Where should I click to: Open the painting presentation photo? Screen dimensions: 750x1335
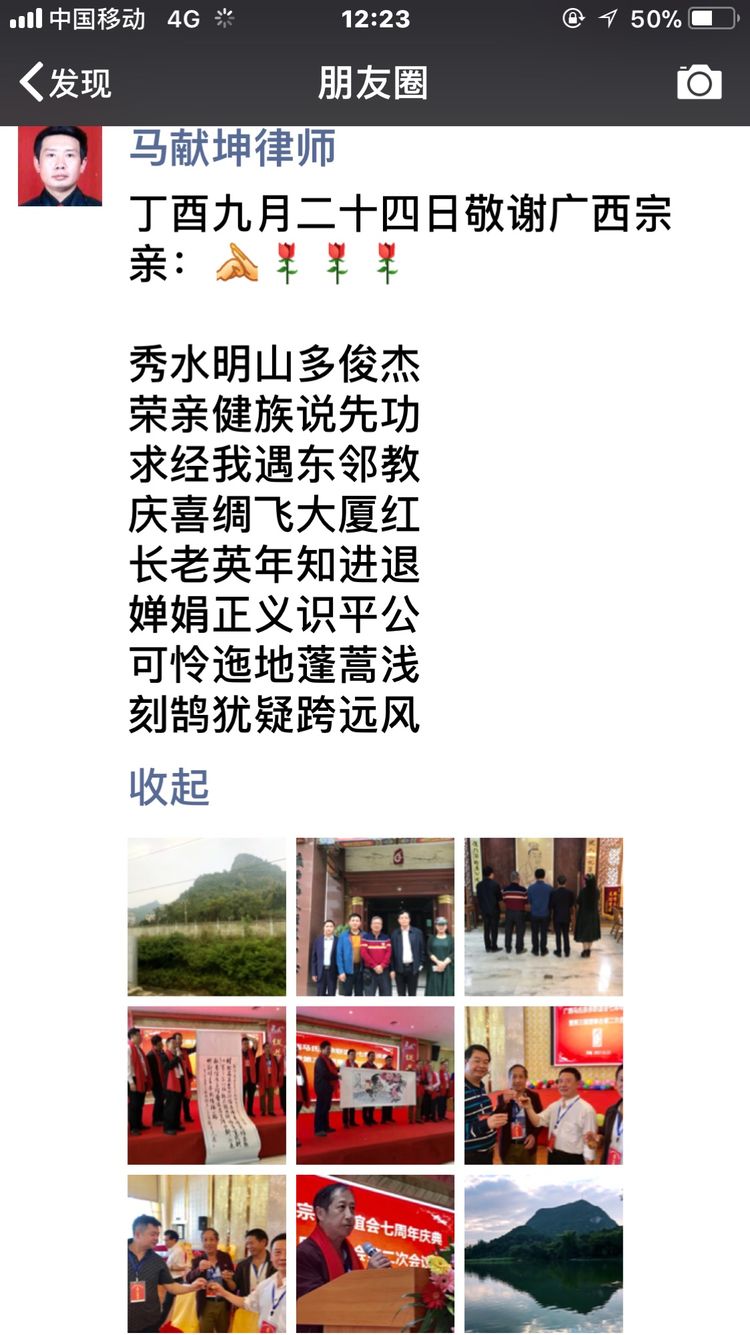point(375,1085)
